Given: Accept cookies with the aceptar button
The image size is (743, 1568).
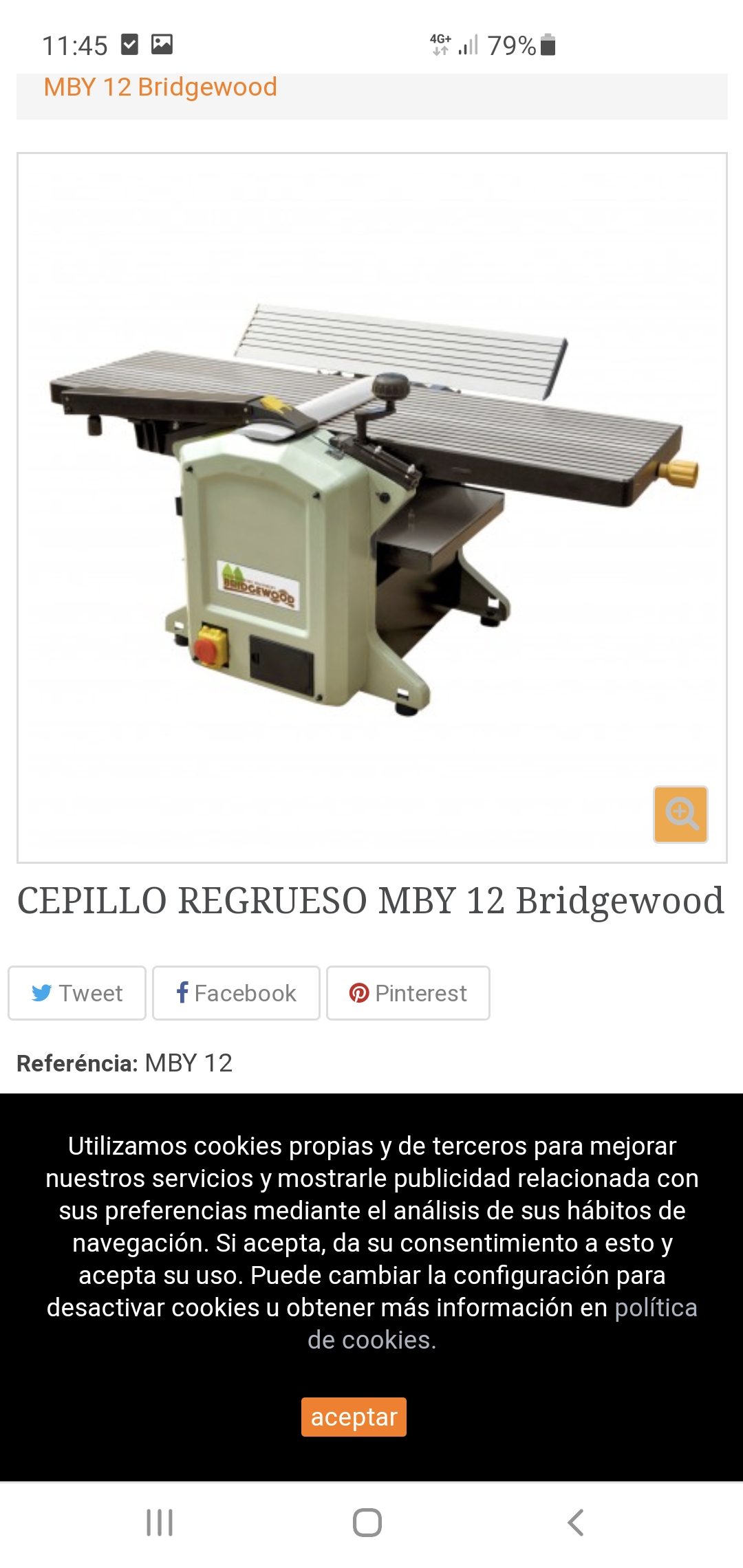Looking at the screenshot, I should [354, 1417].
